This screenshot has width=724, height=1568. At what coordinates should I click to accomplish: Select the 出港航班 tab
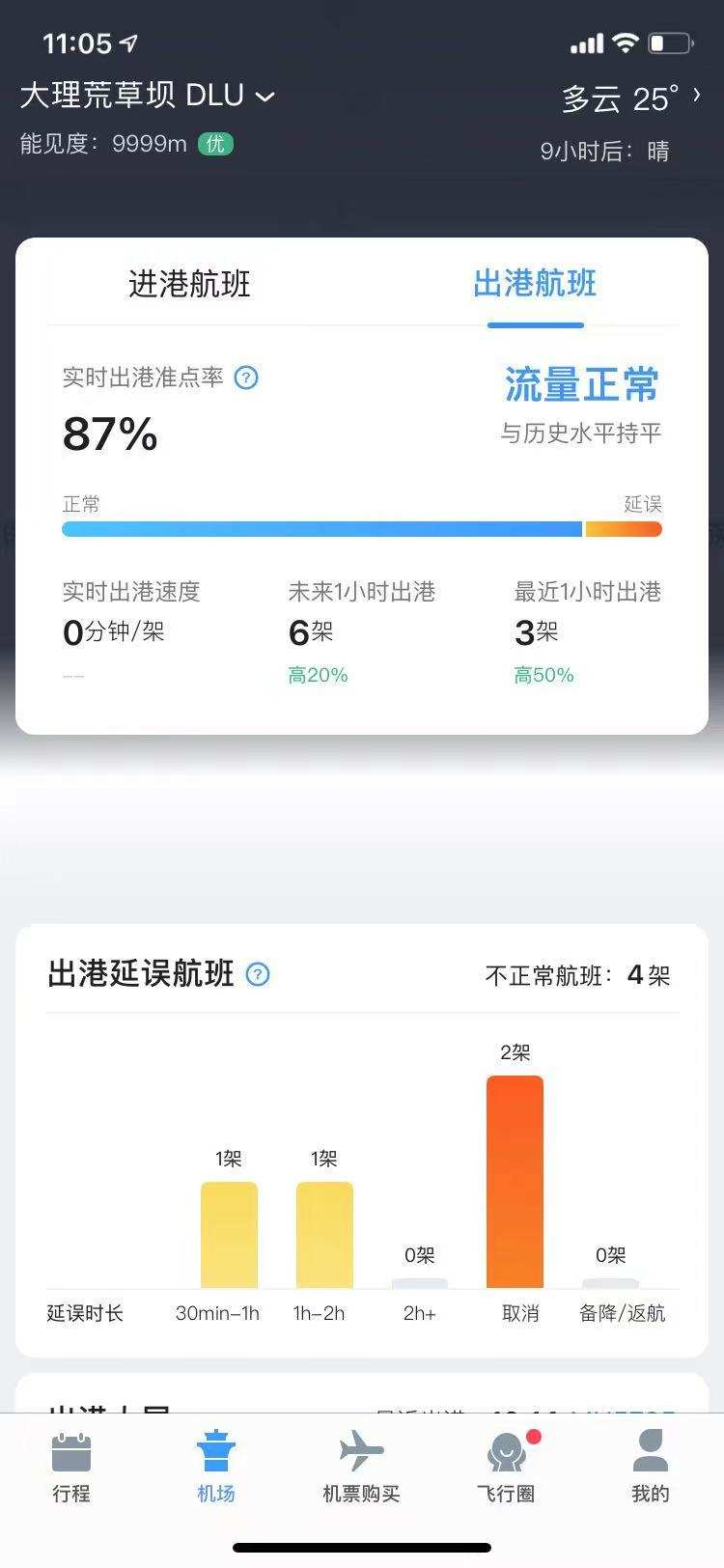[535, 284]
